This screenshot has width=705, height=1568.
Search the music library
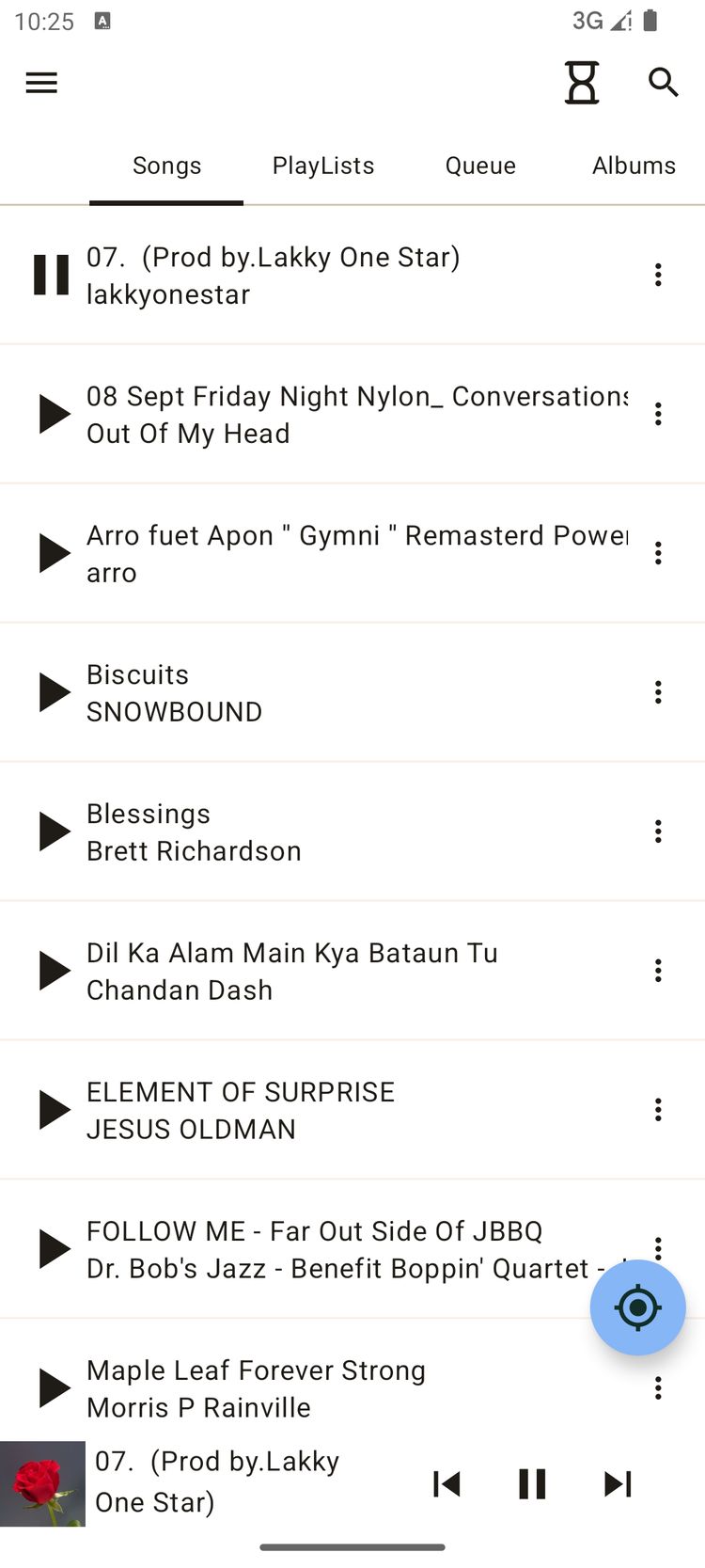pos(663,83)
